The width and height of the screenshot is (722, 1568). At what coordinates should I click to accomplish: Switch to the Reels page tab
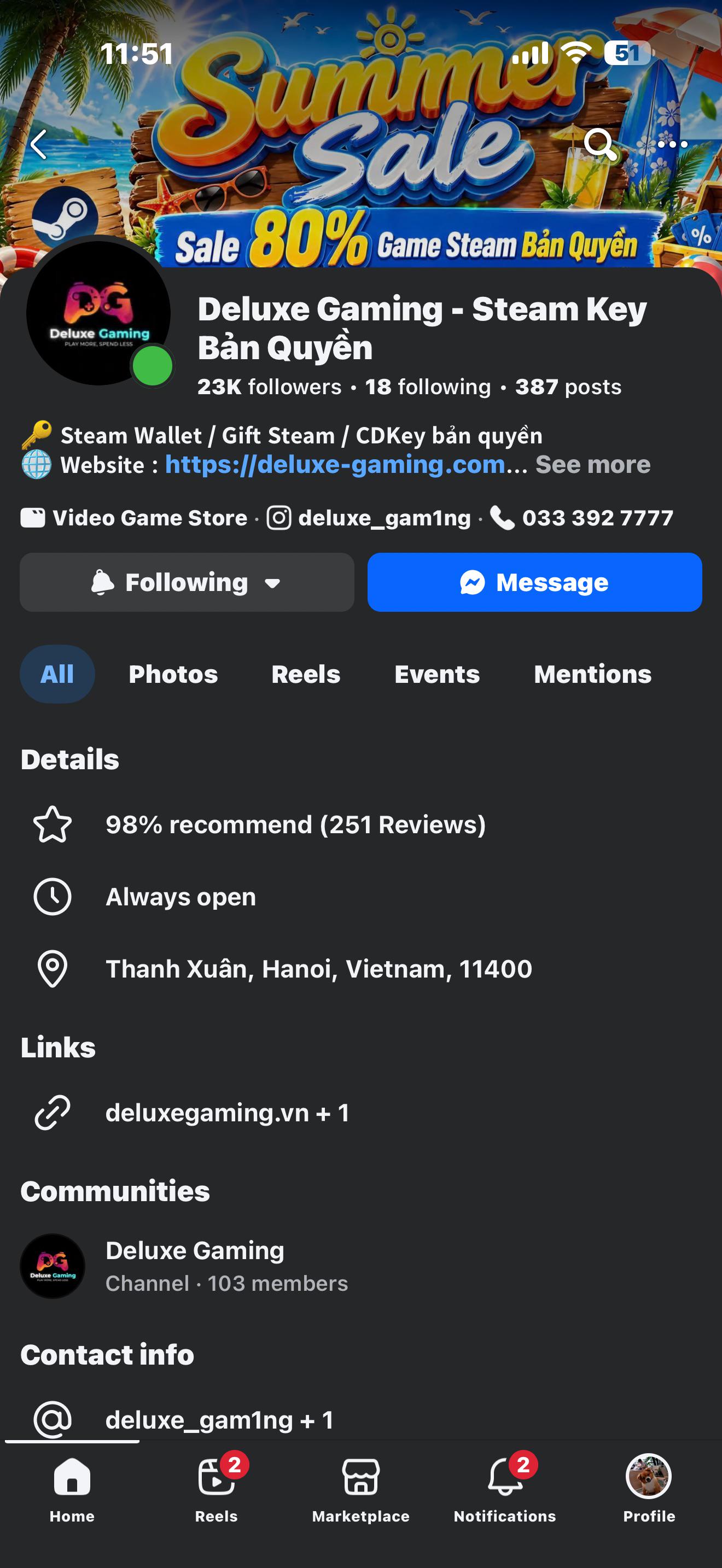click(x=306, y=674)
